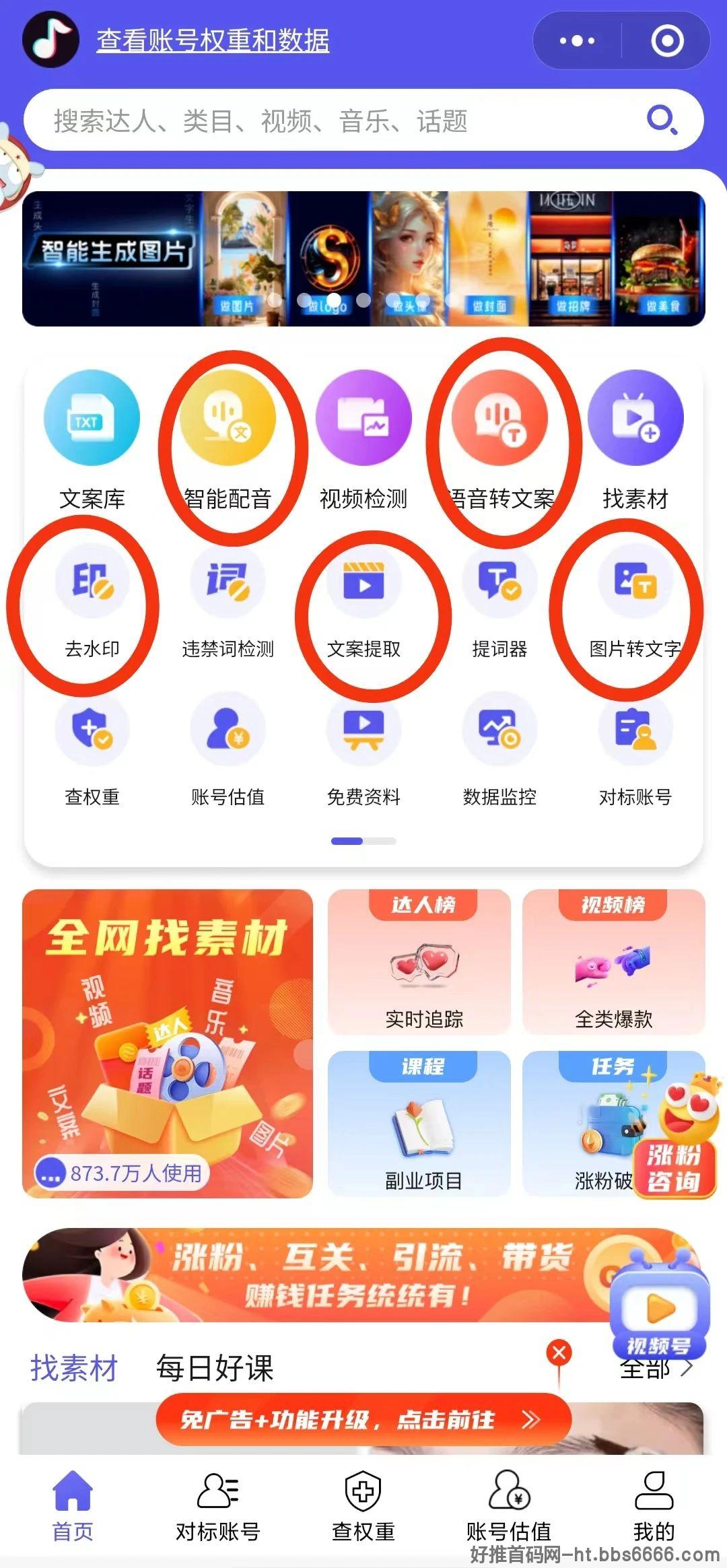727x1568 pixels.
Task: Switch to 每日好课 tab
Action: click(x=215, y=1368)
